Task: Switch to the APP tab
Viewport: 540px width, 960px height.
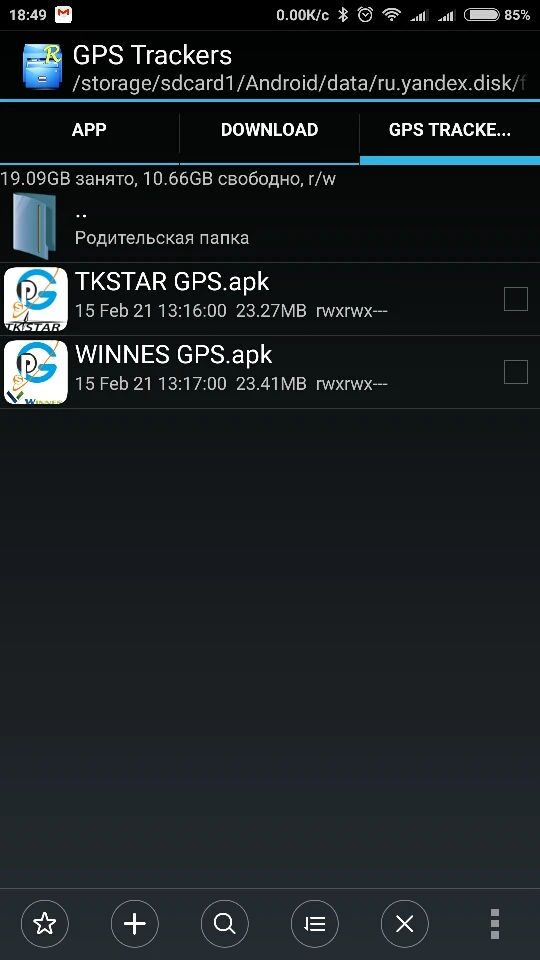Action: point(89,130)
